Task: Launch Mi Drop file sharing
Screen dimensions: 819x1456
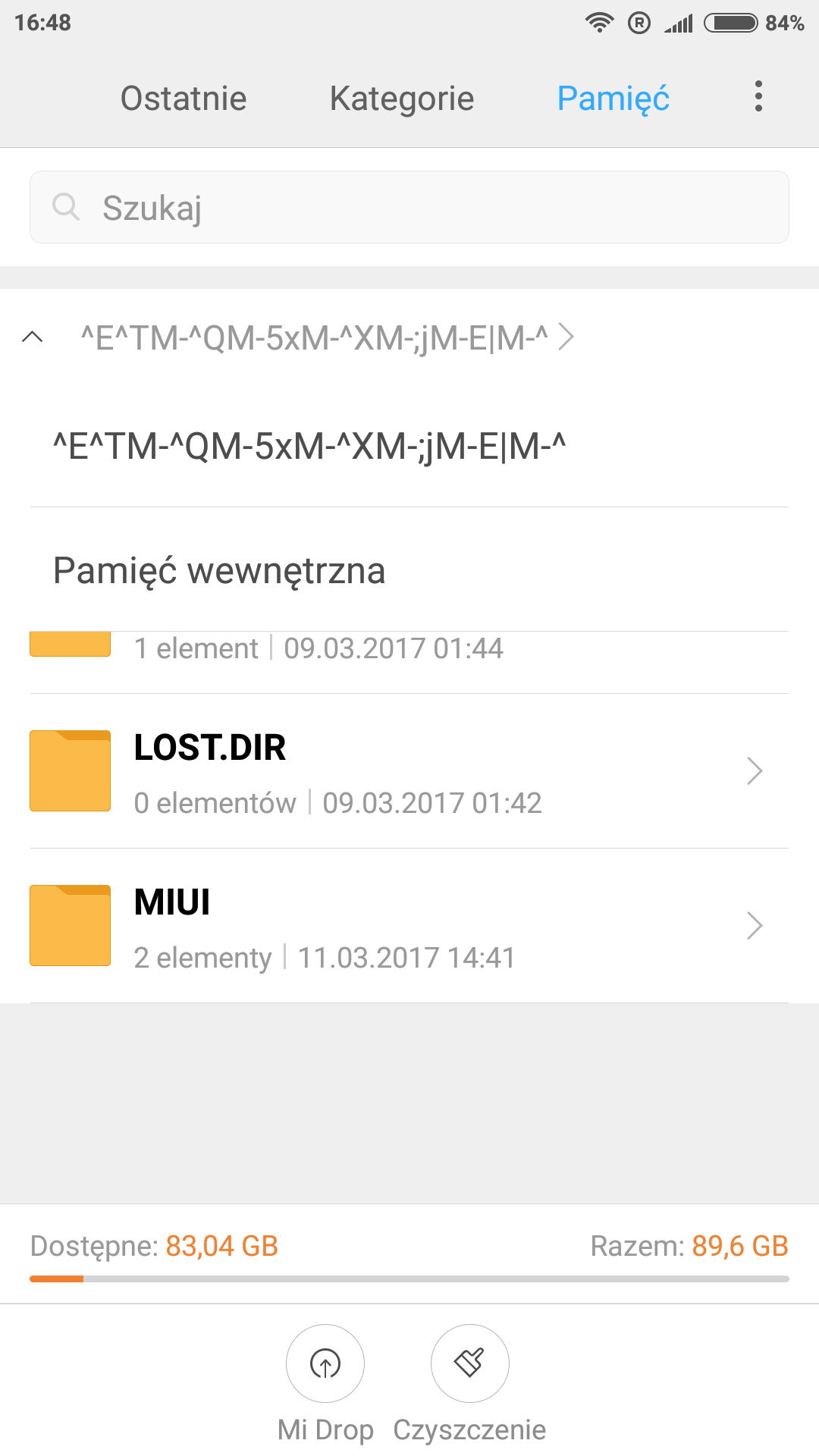Action: point(325,1363)
